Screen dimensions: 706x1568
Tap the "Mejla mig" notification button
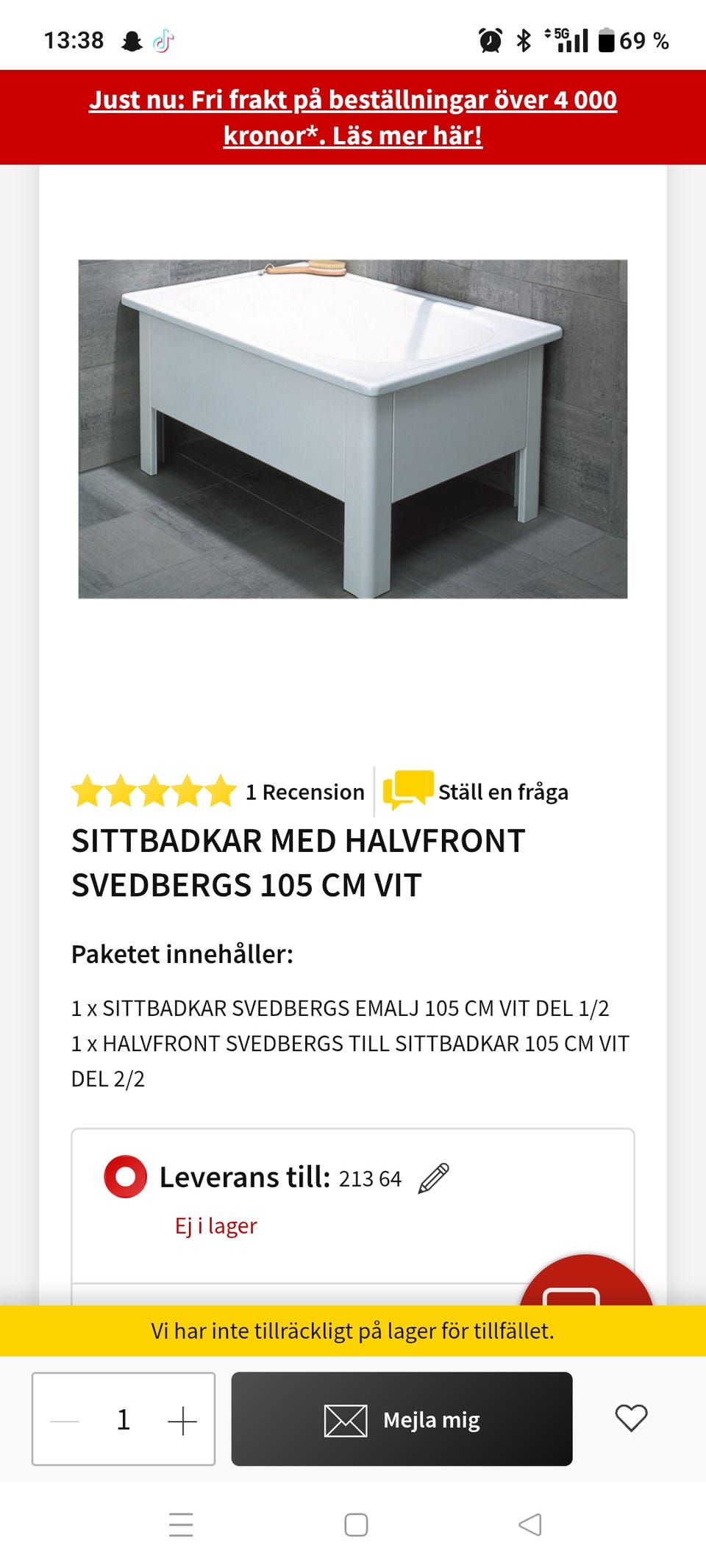click(402, 1420)
